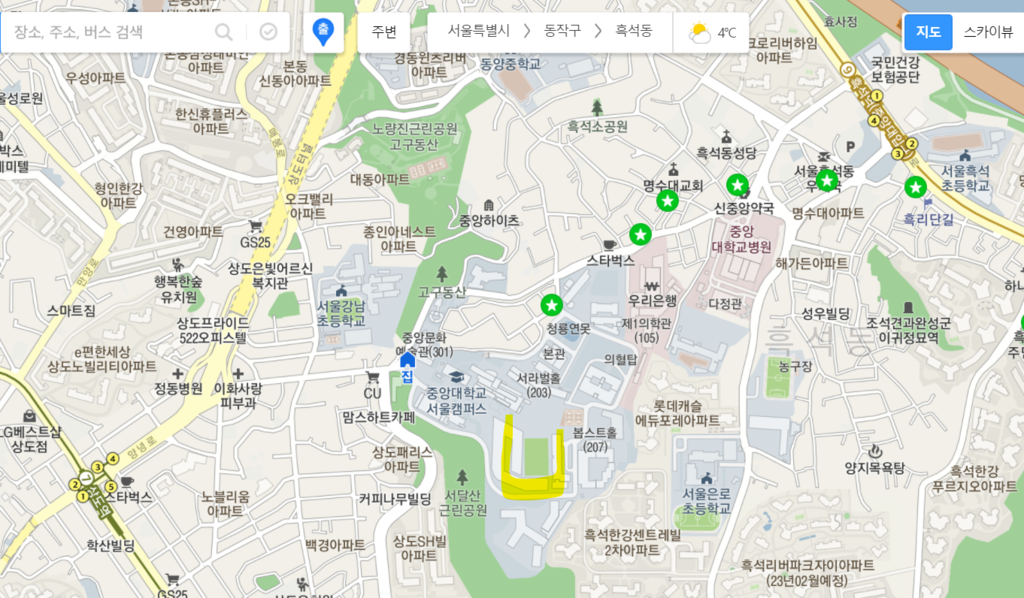Switch to the 스카이뷰 view
This screenshot has height=598, width=1024.
click(988, 32)
